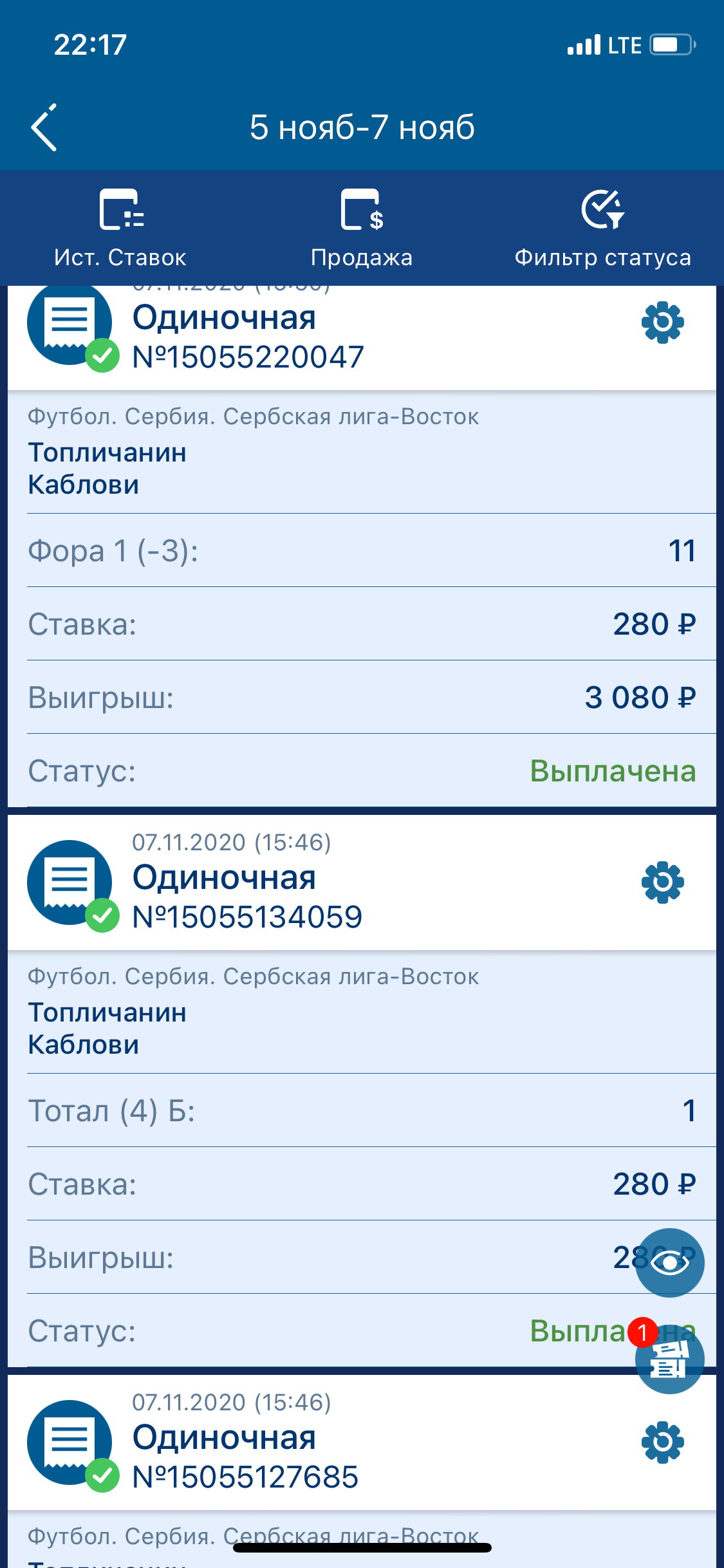Open the Ист. Ставок tab
724x1568 pixels.
tap(120, 228)
